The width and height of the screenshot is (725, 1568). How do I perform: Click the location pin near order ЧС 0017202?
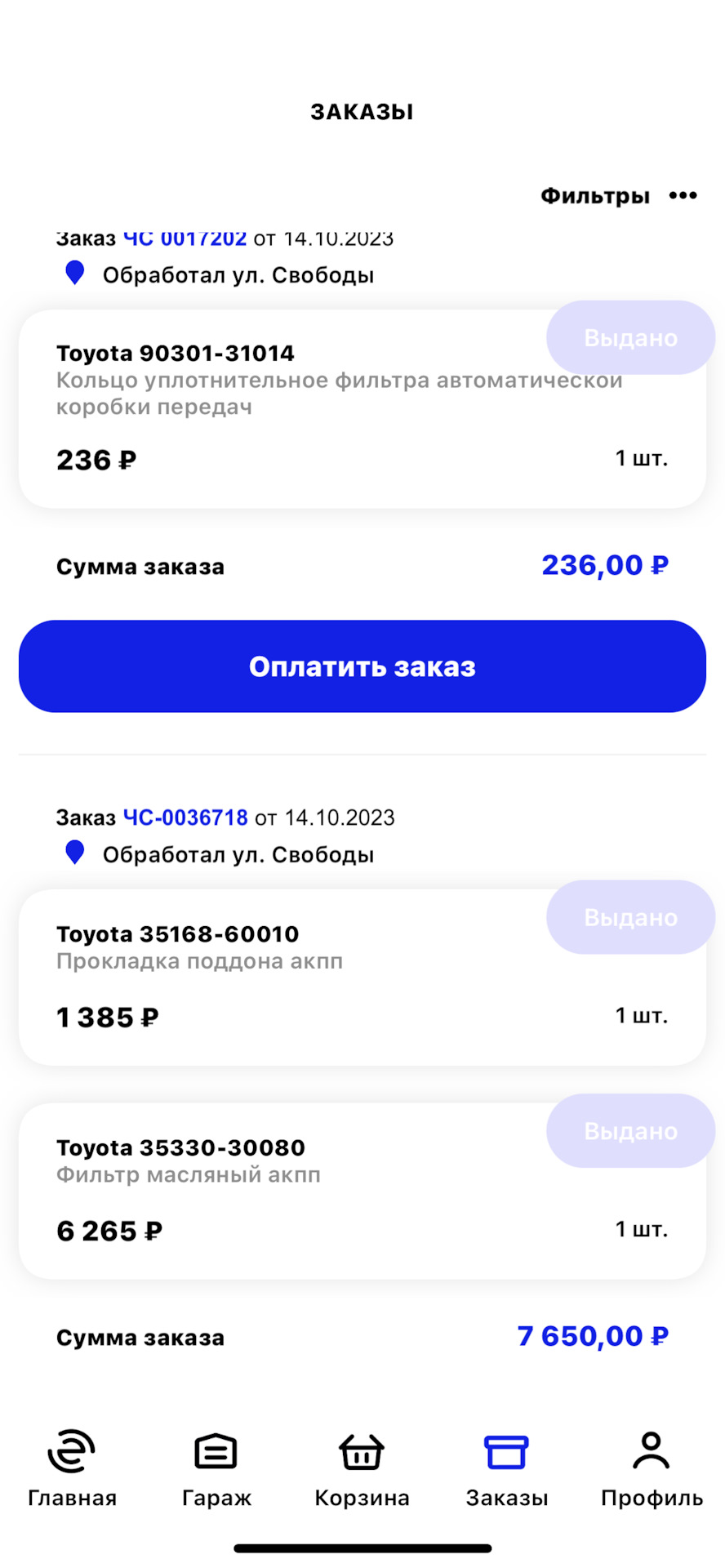point(75,271)
